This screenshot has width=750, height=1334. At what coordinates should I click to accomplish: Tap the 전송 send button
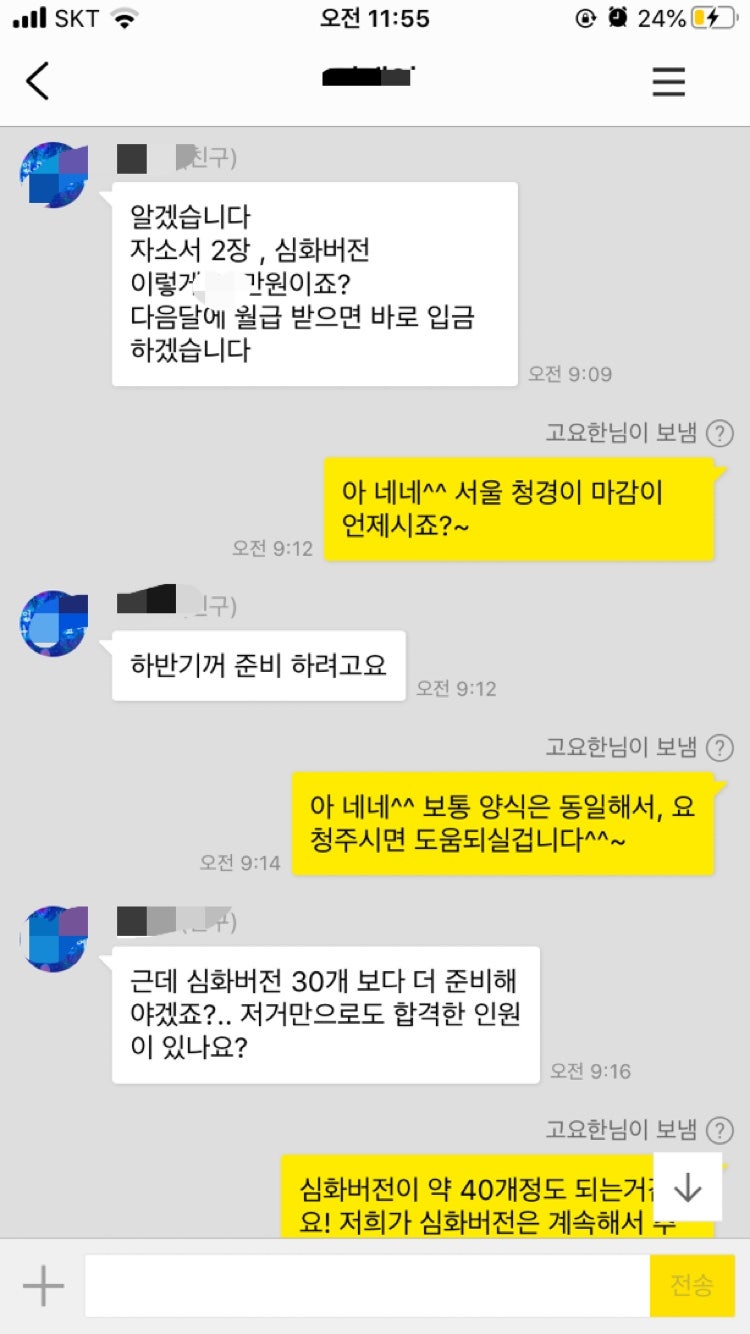click(692, 1286)
